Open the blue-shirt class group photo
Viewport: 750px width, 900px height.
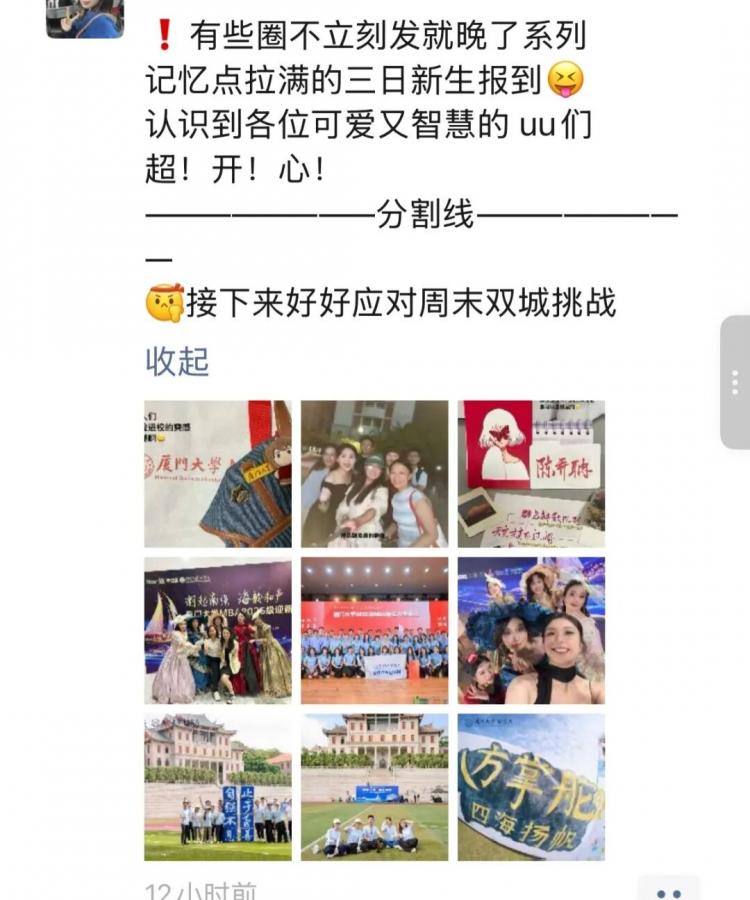(x=375, y=631)
